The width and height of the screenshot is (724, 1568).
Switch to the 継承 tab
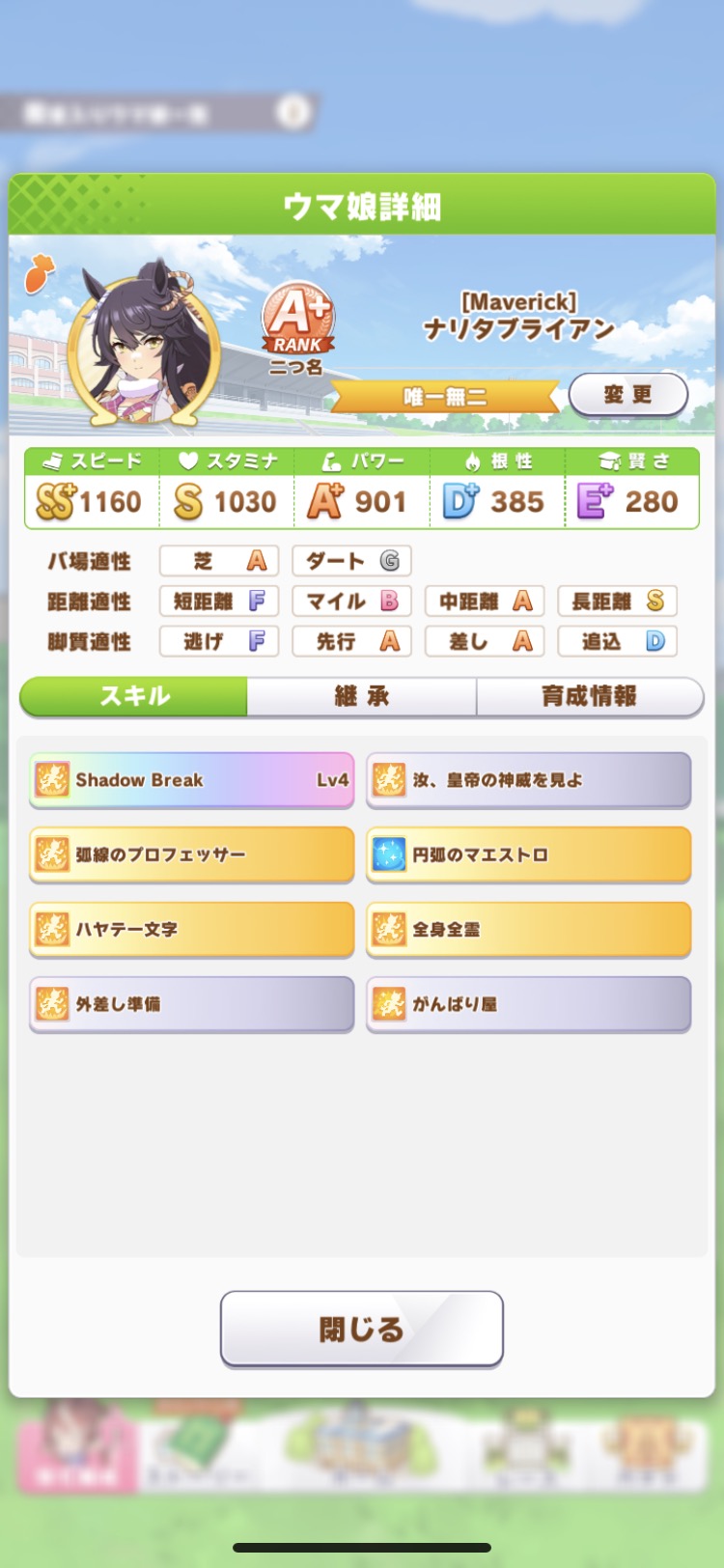(x=361, y=696)
